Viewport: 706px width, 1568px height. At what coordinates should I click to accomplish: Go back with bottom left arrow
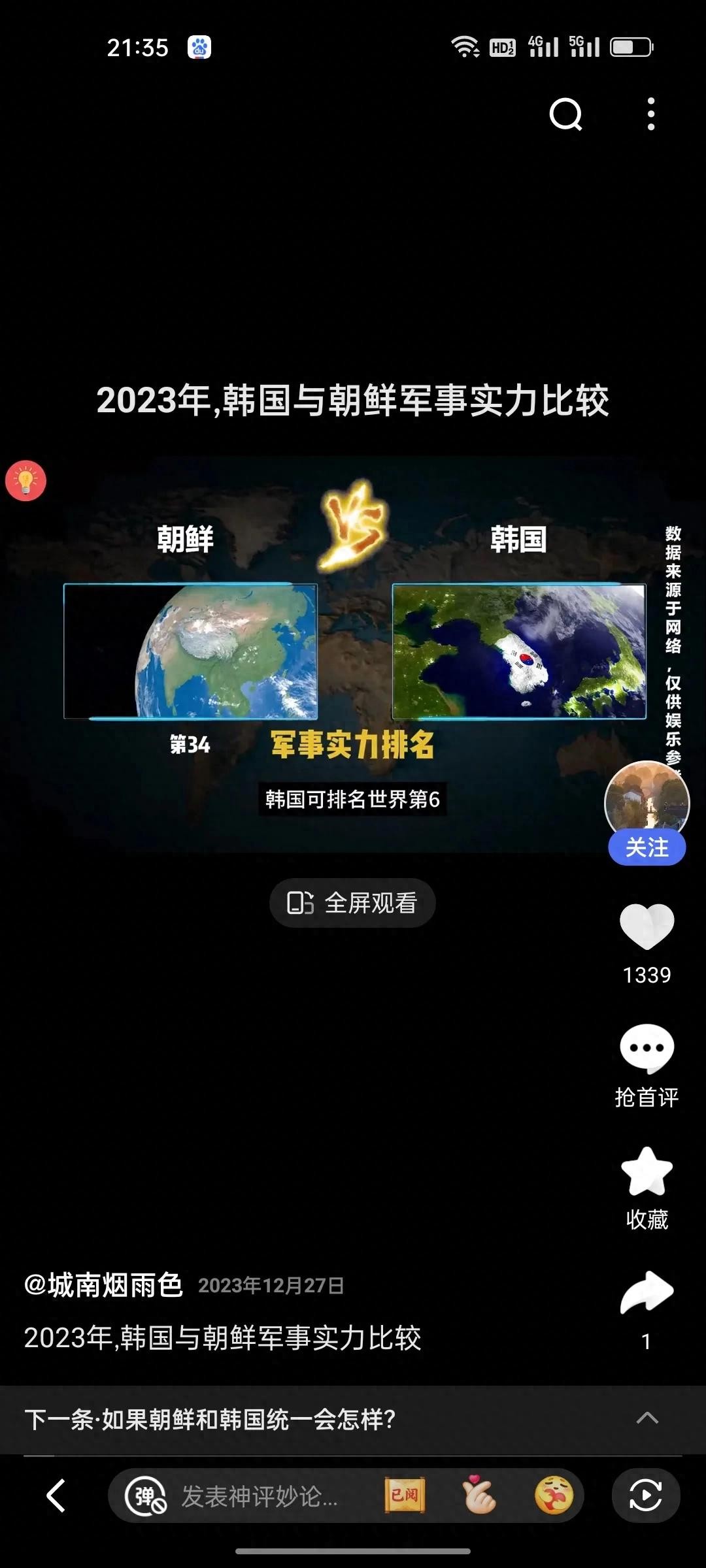(x=56, y=1495)
